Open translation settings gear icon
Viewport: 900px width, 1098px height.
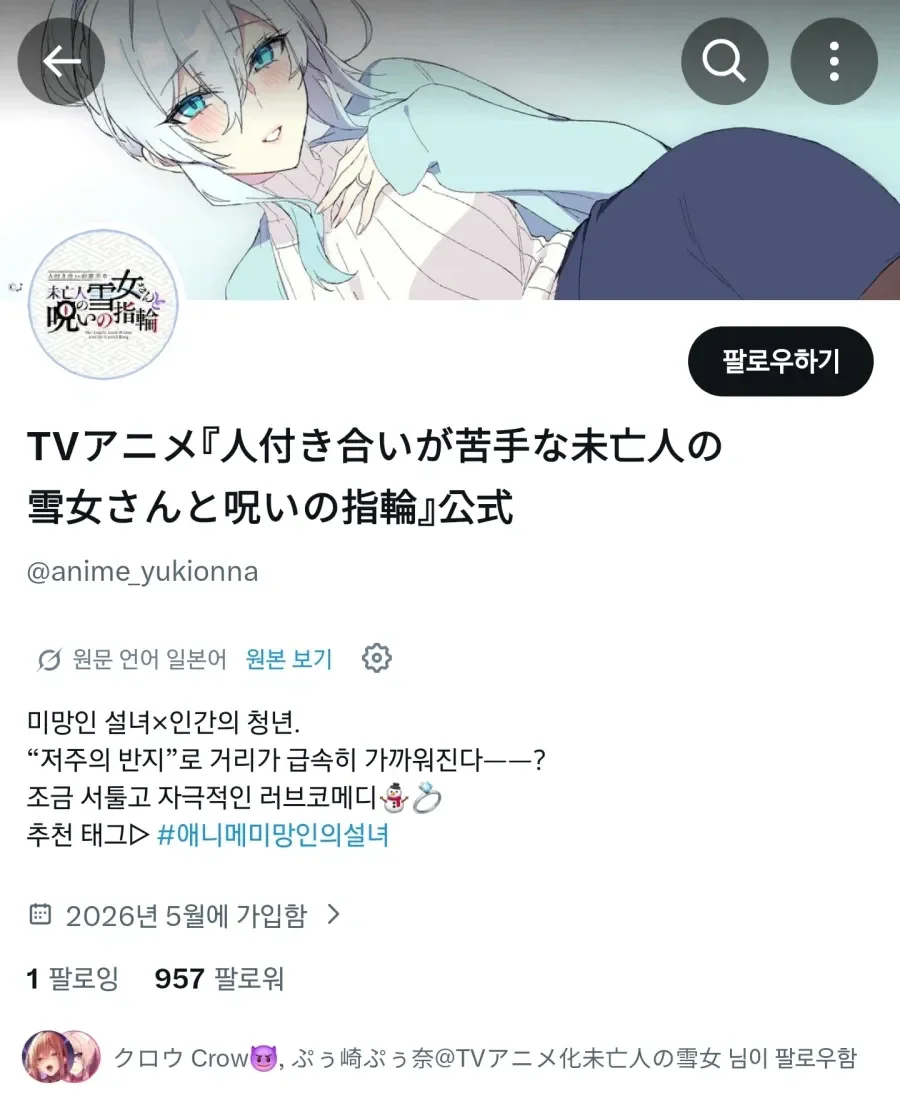point(377,658)
